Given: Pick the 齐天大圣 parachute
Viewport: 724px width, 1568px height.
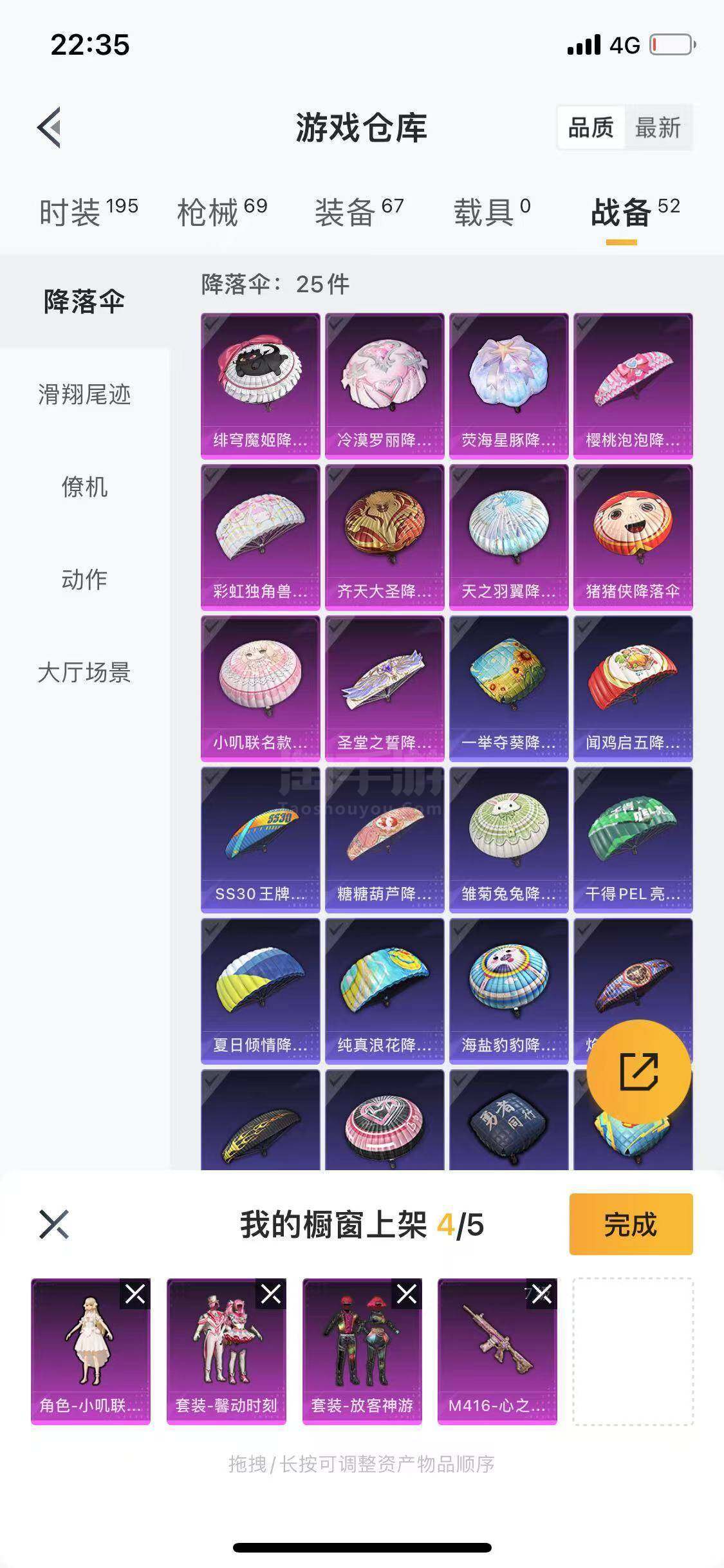Looking at the screenshot, I should pos(384,536).
